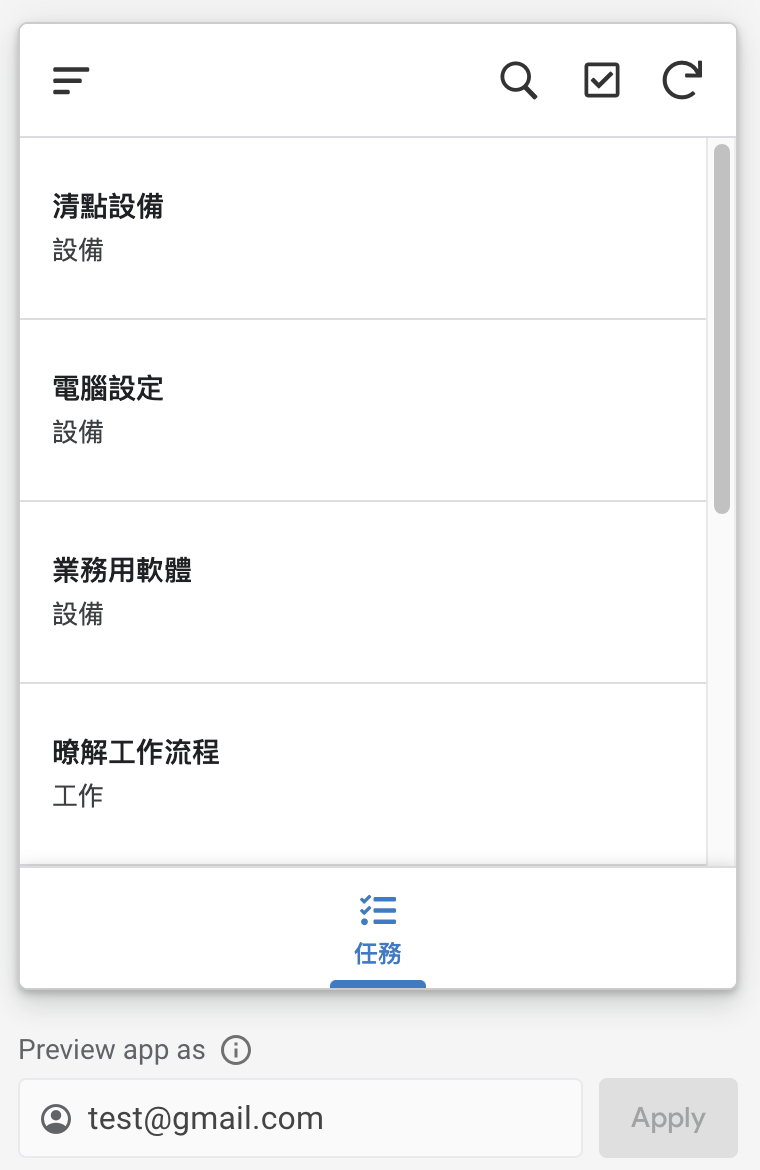Screen dimensions: 760x1170
Task: Open the search icon
Action: (x=518, y=80)
